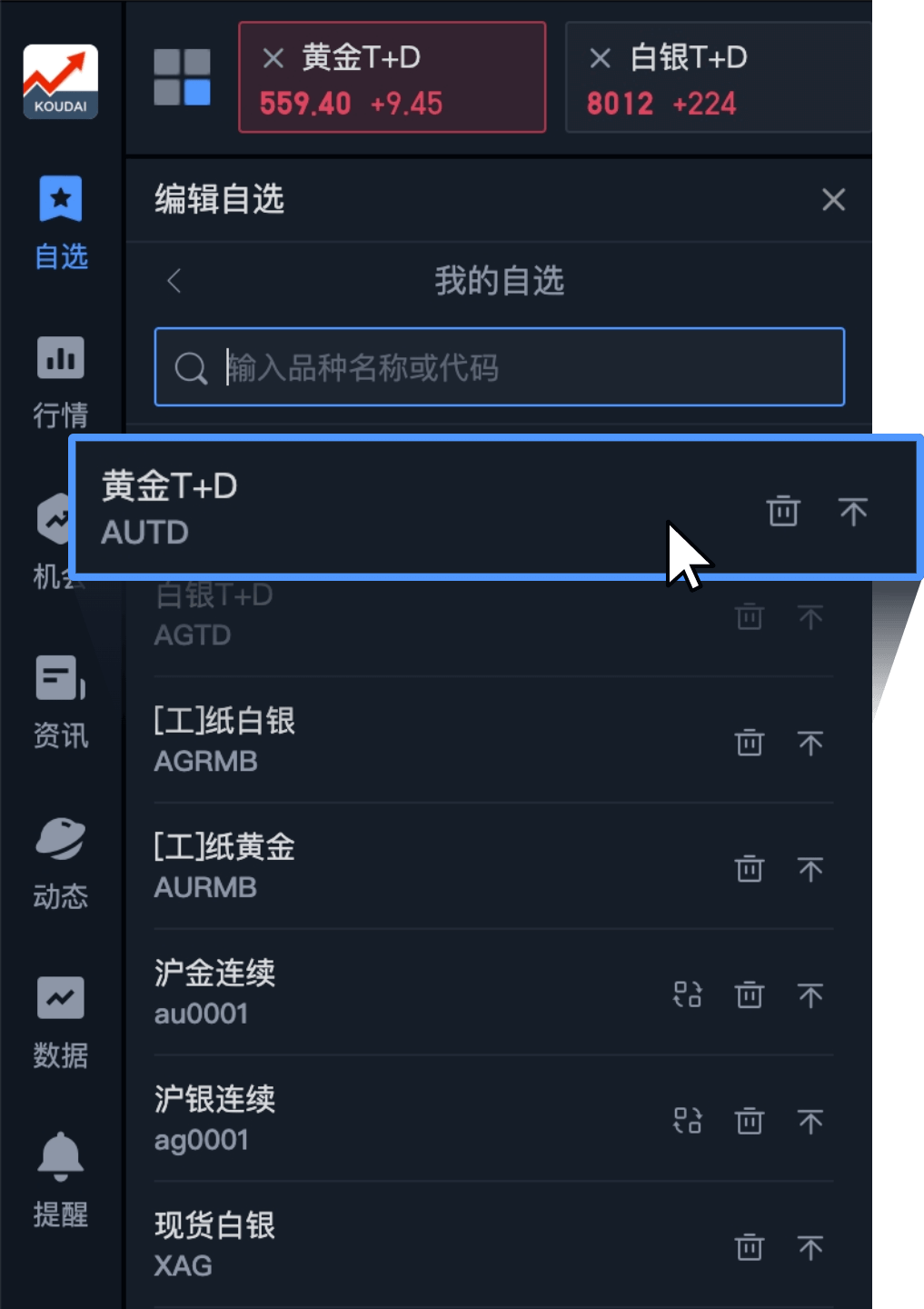The height and width of the screenshot is (1309, 924).
Task: Close the 黄金T+D quote tab
Action: [273, 58]
